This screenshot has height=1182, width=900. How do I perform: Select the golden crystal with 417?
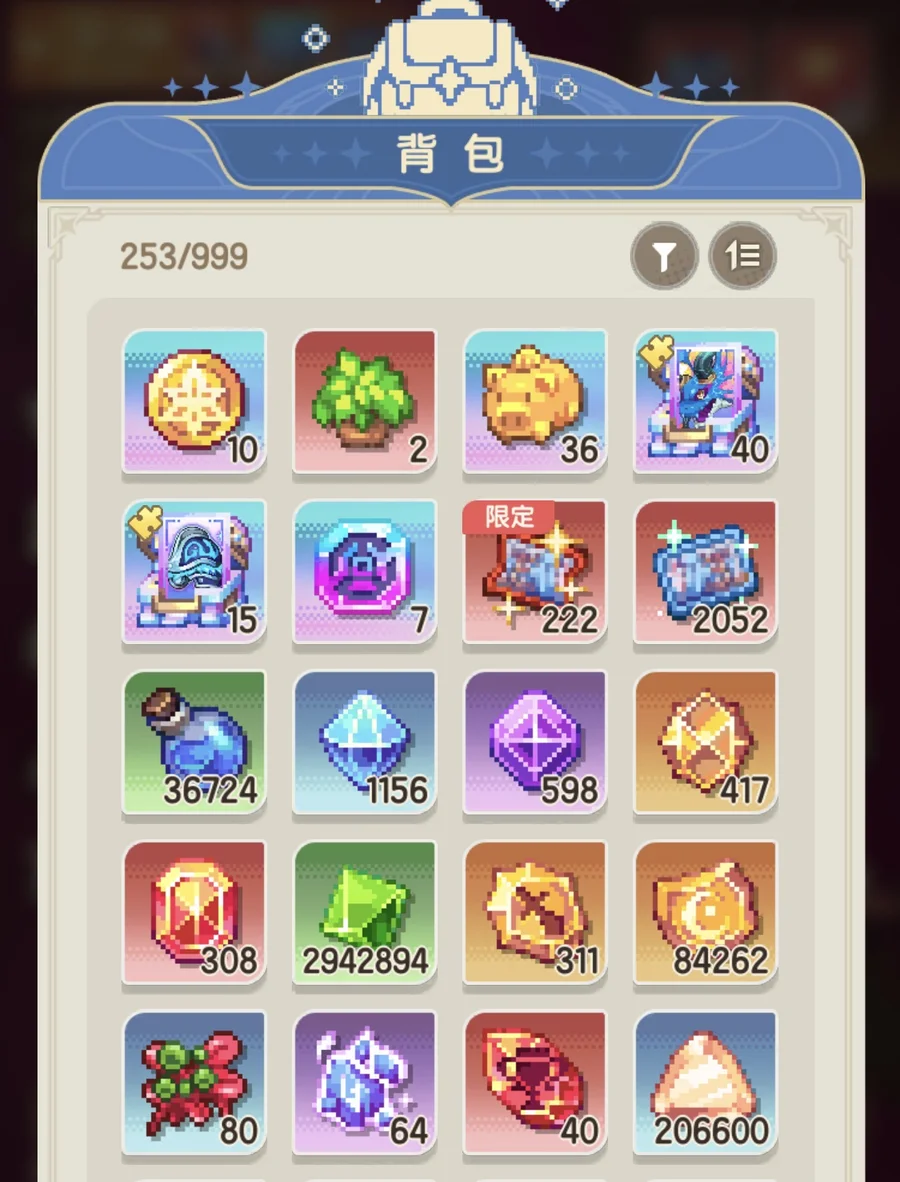pos(705,741)
